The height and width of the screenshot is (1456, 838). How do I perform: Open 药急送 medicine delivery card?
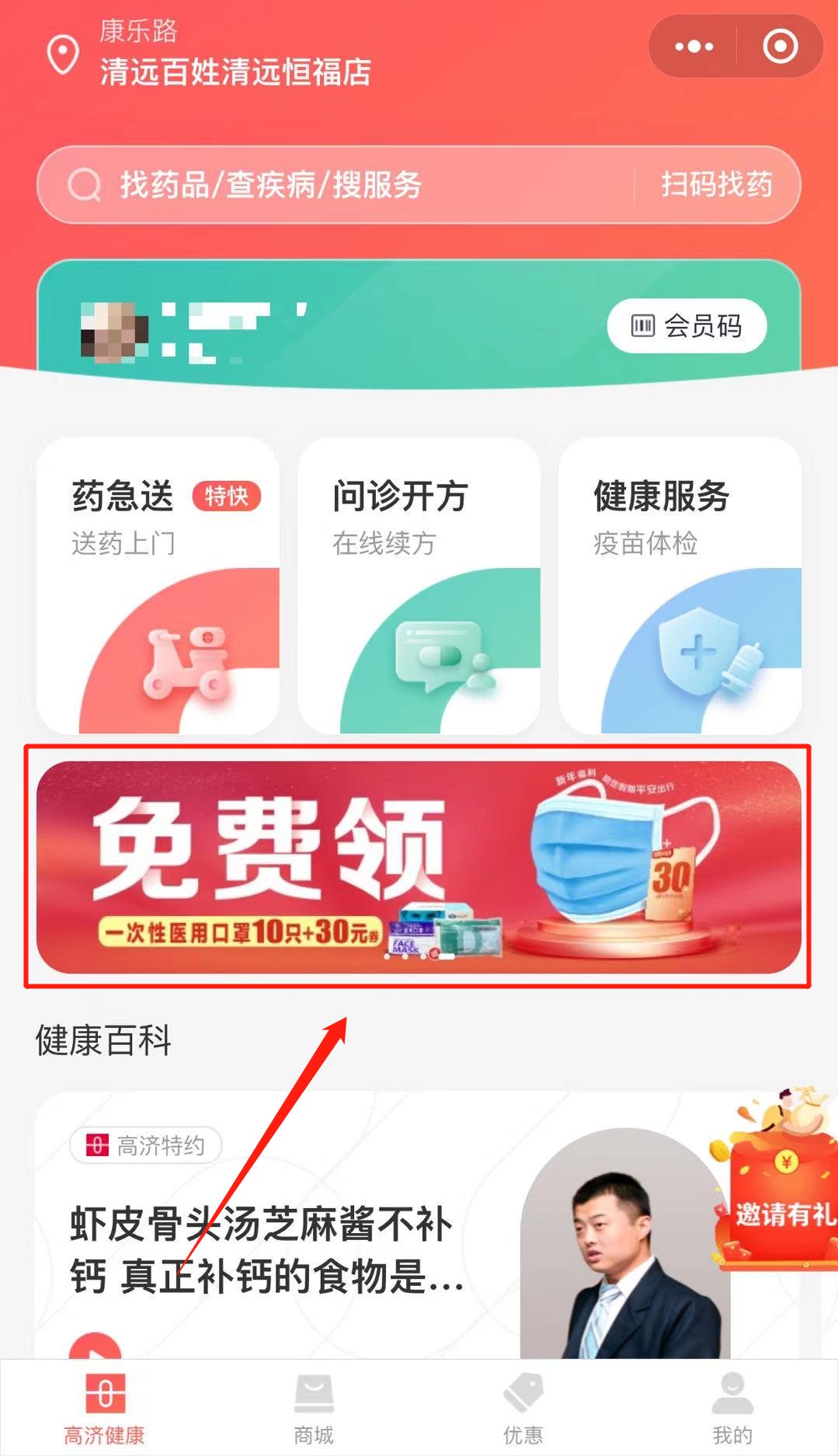click(158, 585)
